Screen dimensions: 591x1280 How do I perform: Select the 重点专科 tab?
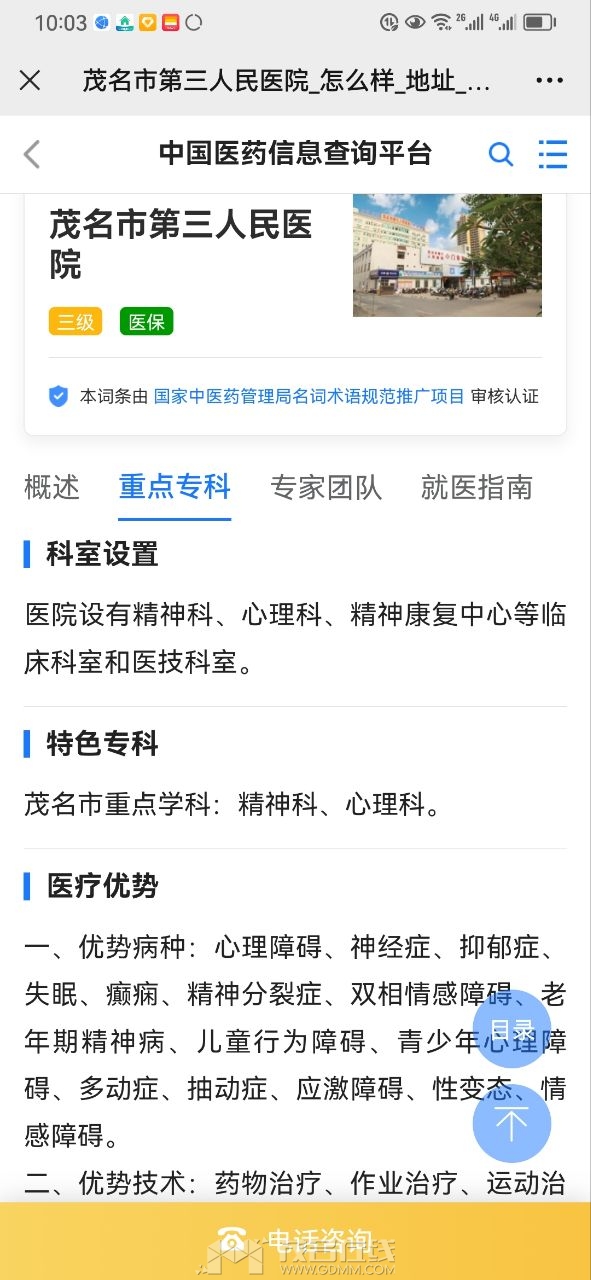[x=174, y=487]
